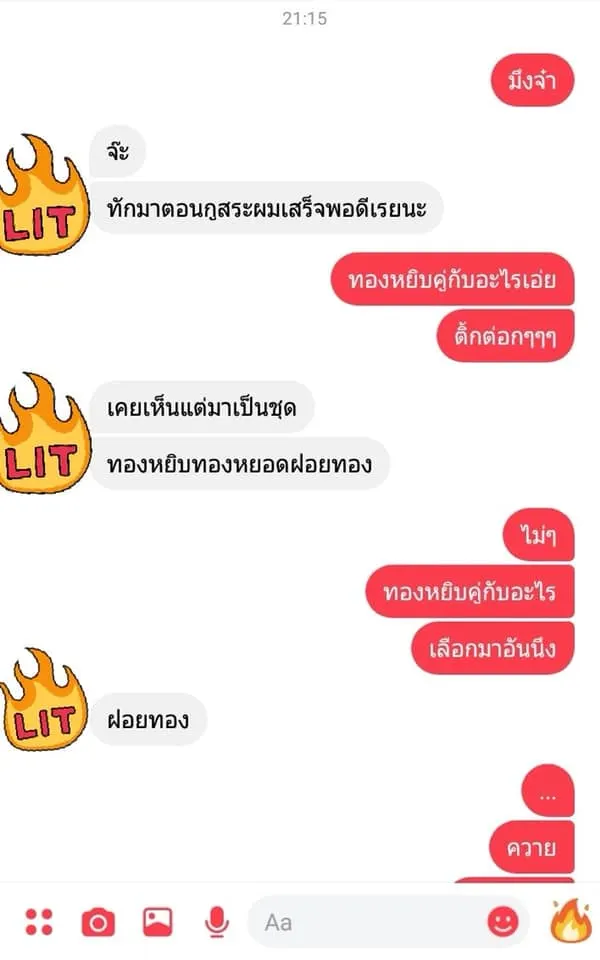This screenshot has height=960, width=600.
Task: Open the emoji smiley picker
Action: pyautogui.click(x=503, y=922)
